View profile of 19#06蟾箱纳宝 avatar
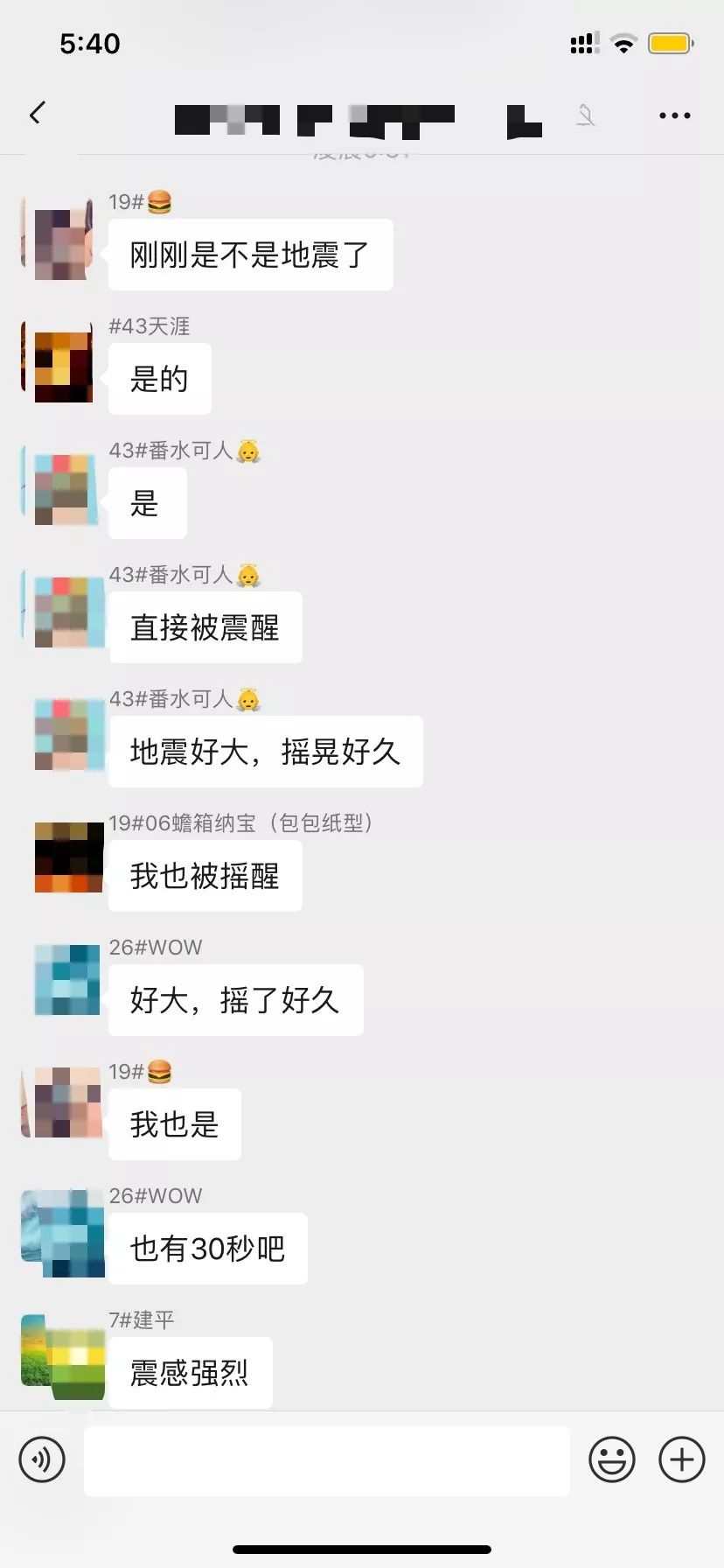Screen dimensions: 724x1568 click(66, 857)
